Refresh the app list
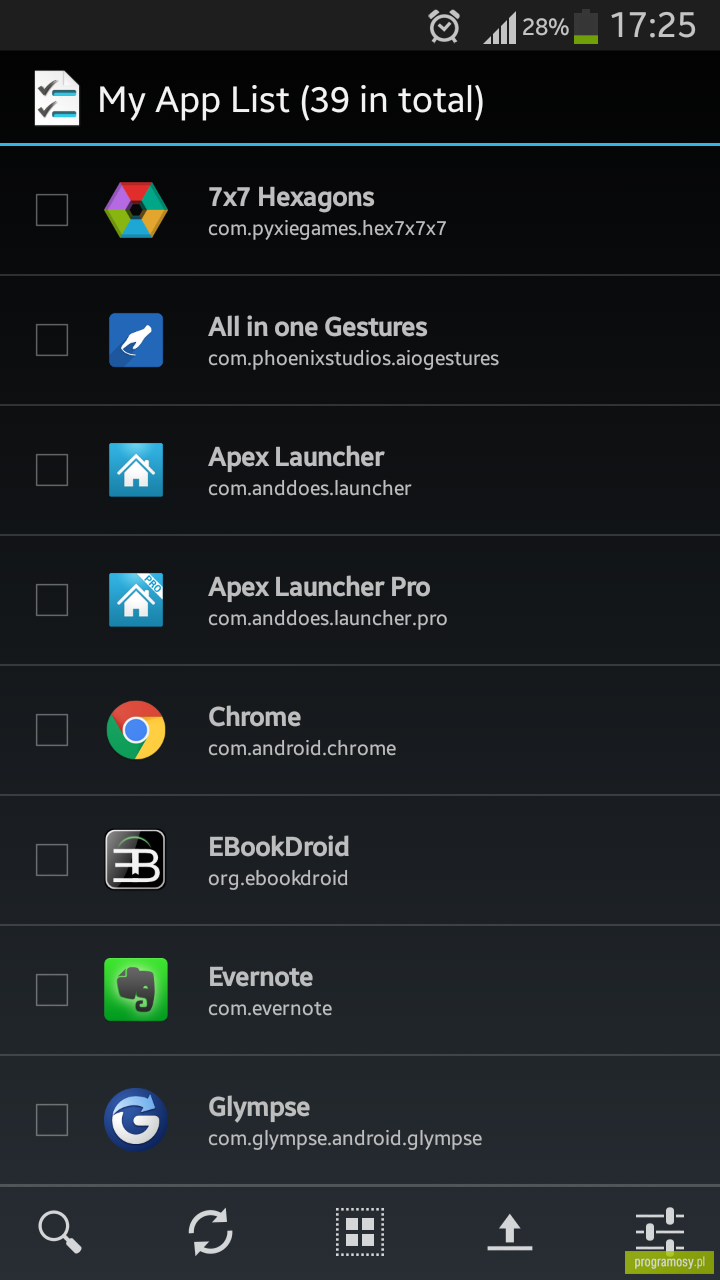Image resolution: width=720 pixels, height=1280 pixels. 210,1232
